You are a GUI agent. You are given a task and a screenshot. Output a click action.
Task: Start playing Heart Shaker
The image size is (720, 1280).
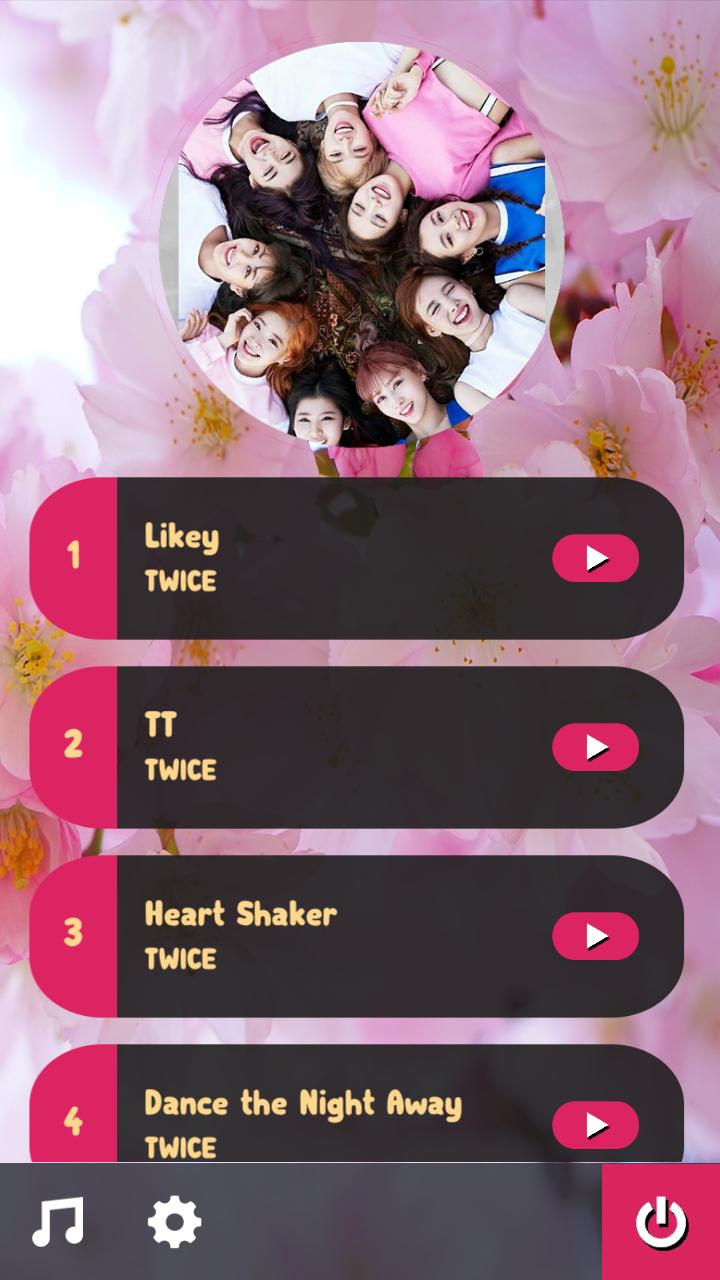(595, 936)
